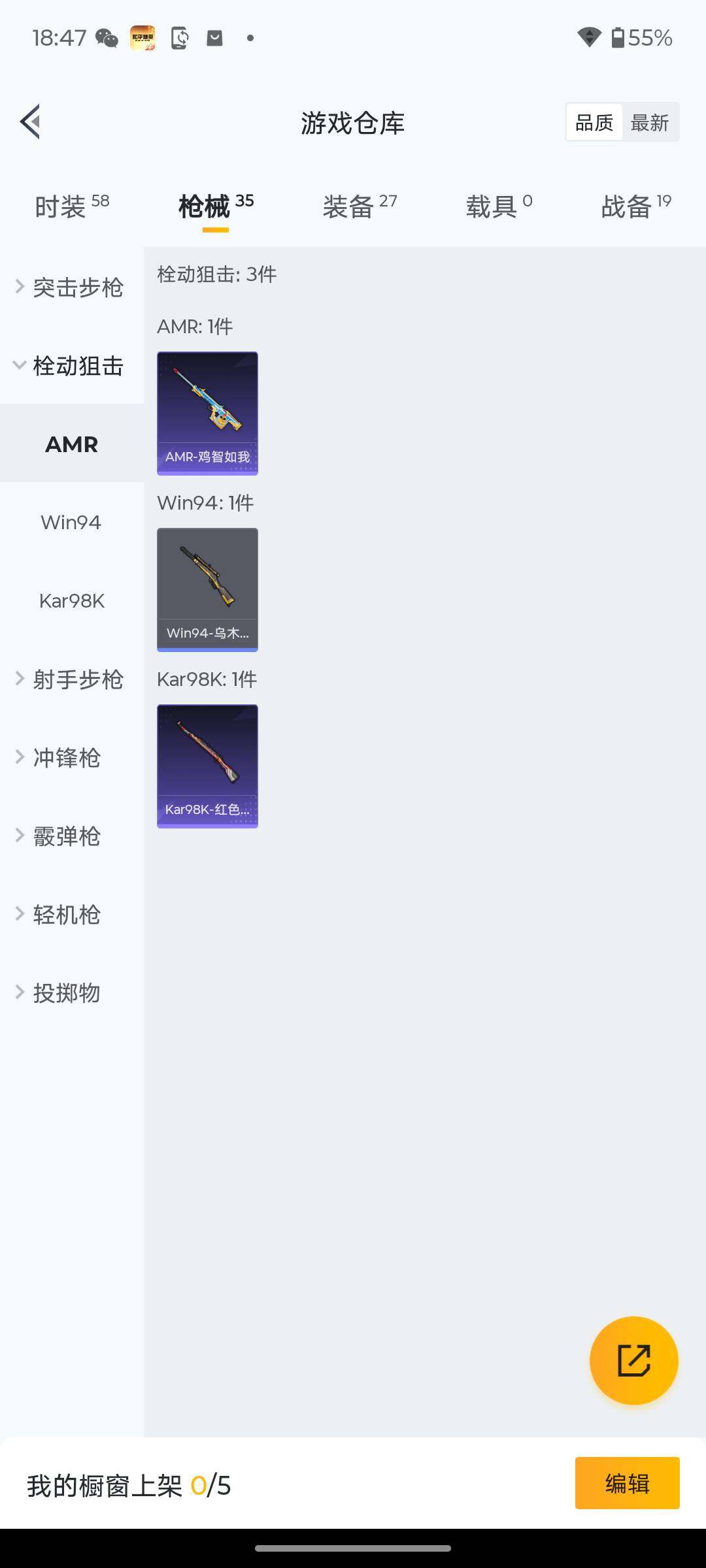
Task: Tap the orange share floating button
Action: [x=633, y=1360]
